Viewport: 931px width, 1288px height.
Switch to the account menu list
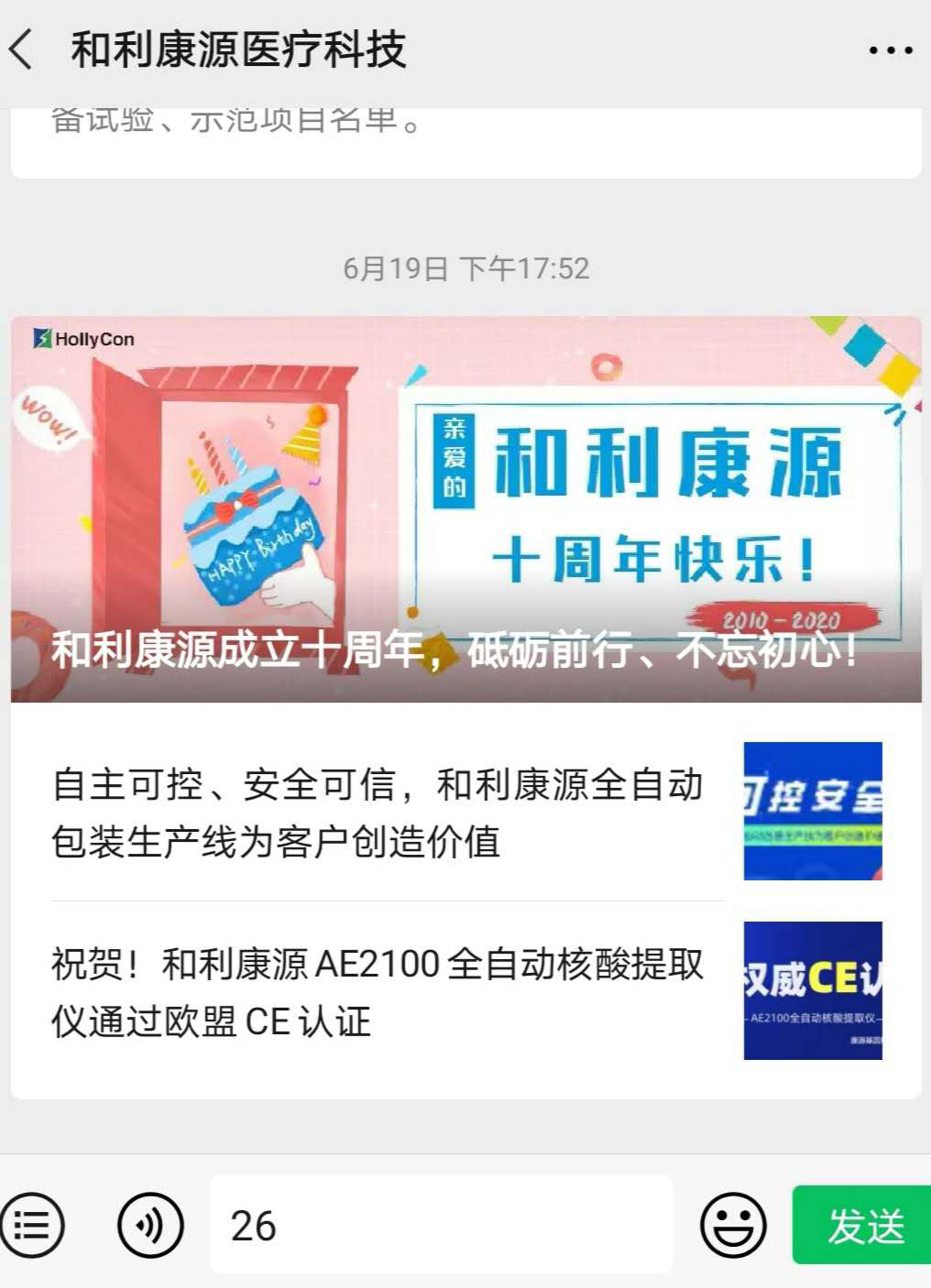coord(33,1225)
